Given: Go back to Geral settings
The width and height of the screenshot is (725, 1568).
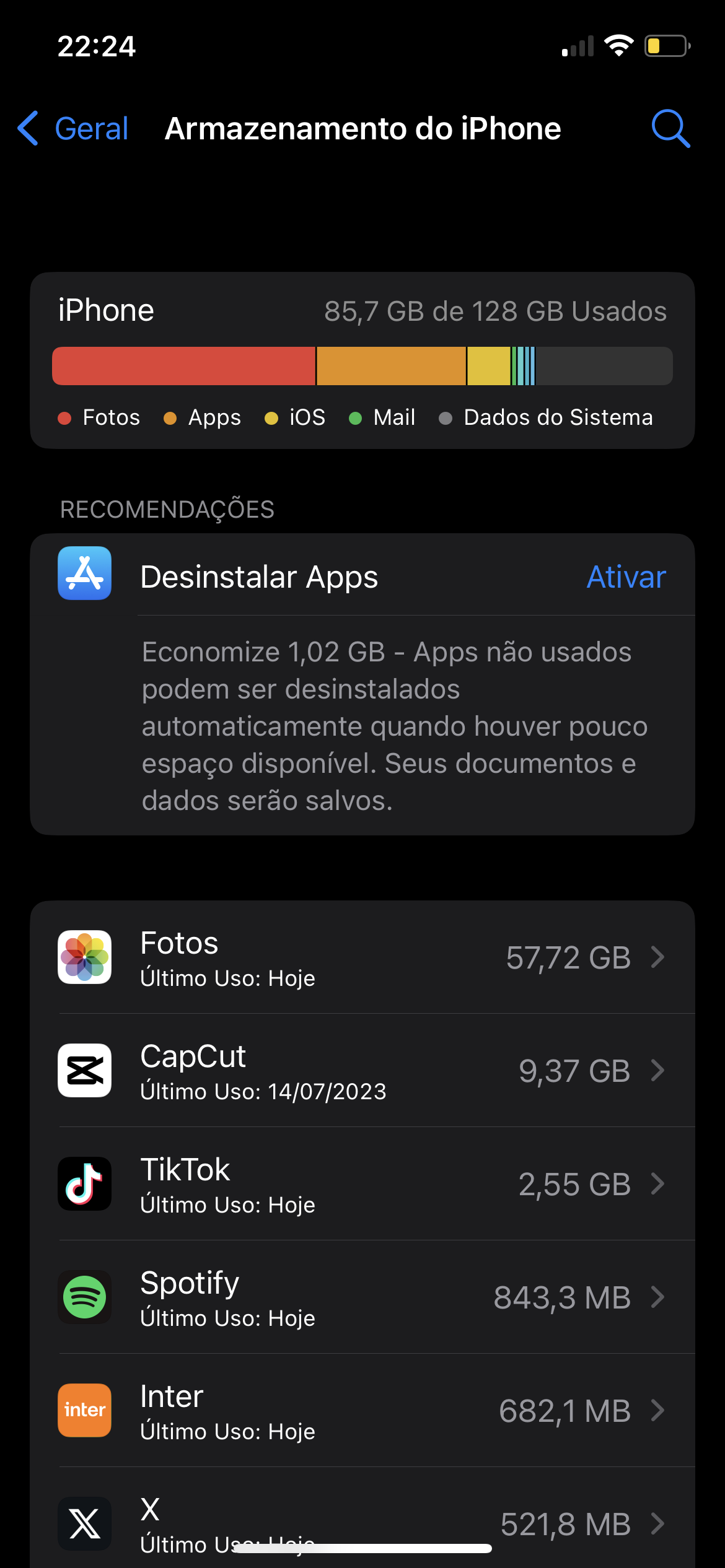Looking at the screenshot, I should click(74, 129).
